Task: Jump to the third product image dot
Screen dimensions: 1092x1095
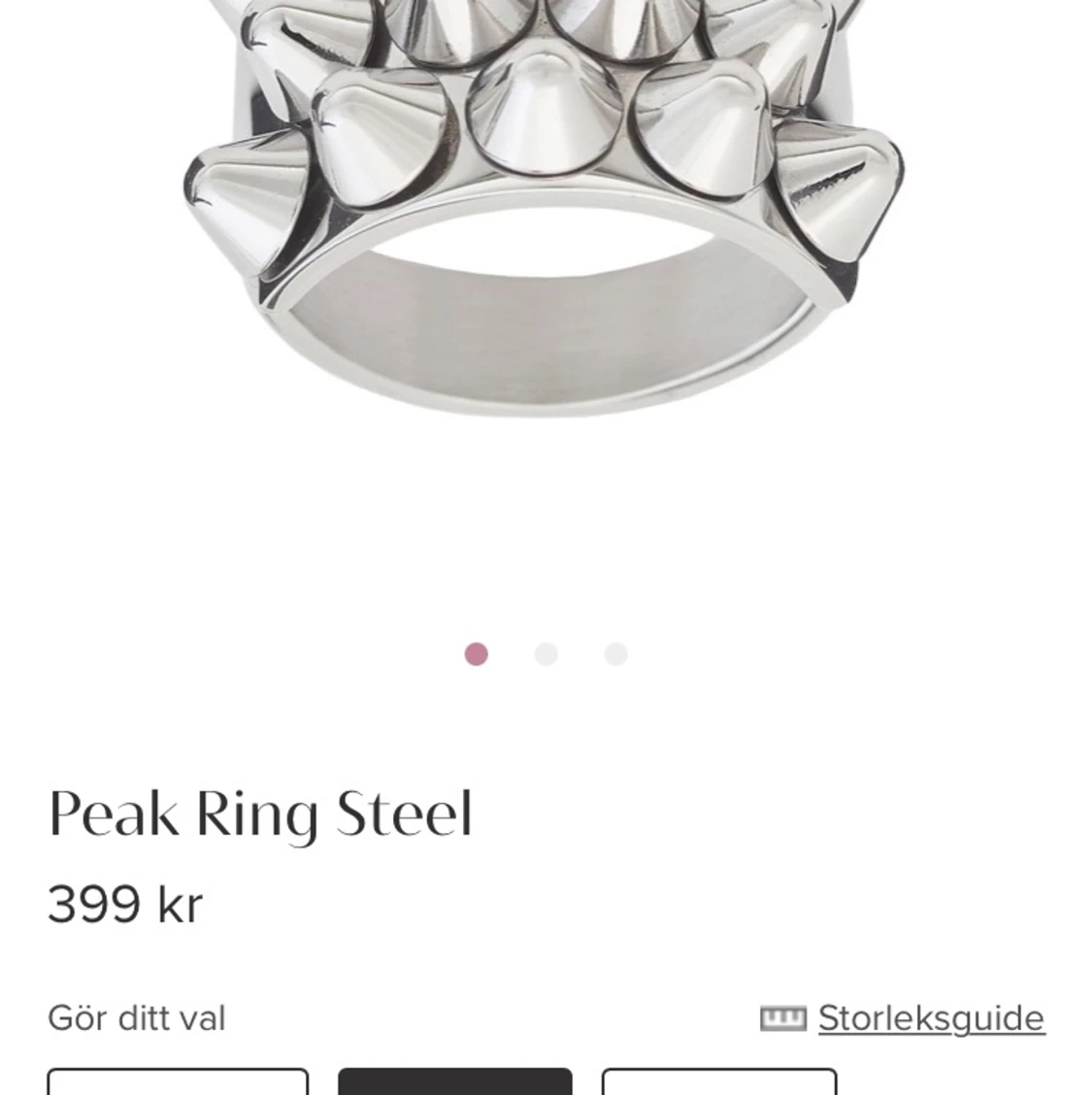Action: coord(616,654)
